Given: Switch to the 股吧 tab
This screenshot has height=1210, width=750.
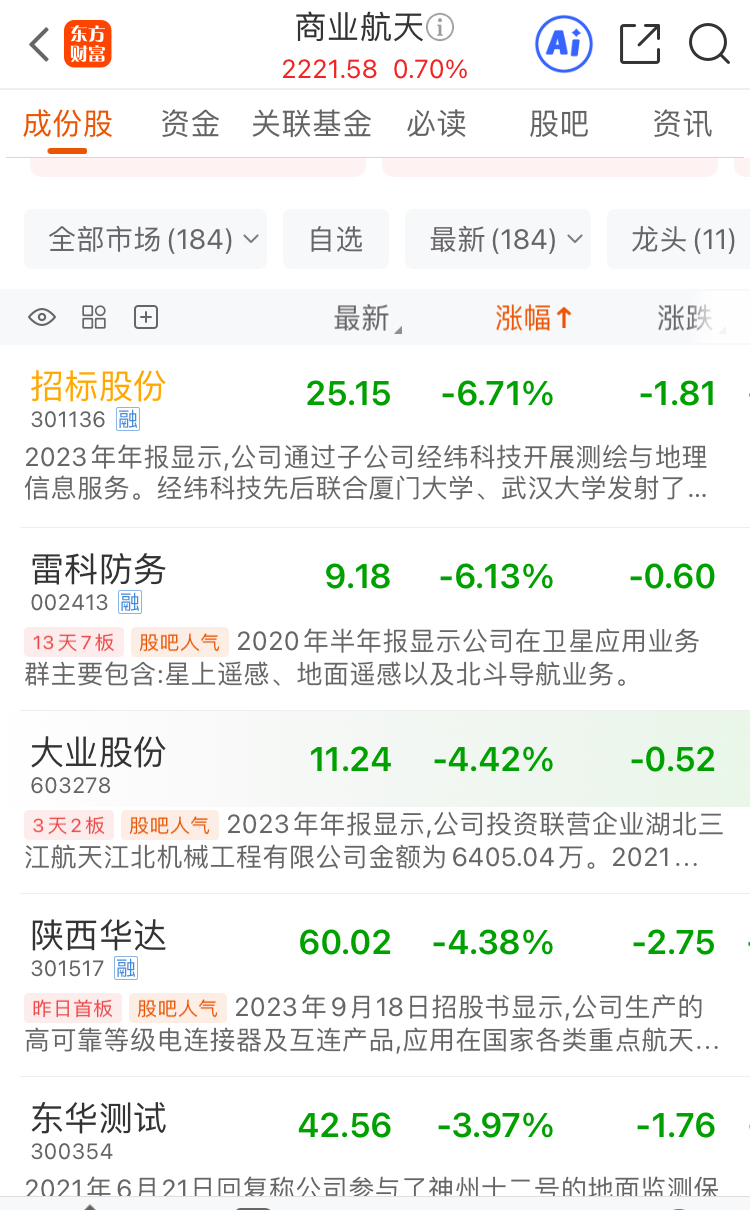Looking at the screenshot, I should (x=558, y=124).
